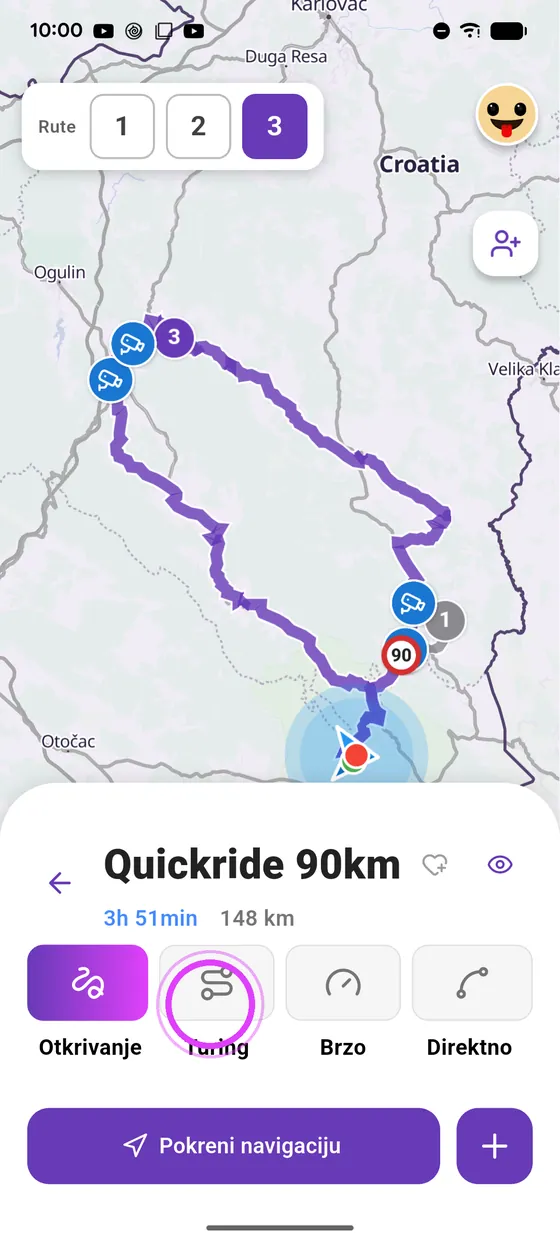560x1244 pixels.
Task: Select route 3
Action: pyautogui.click(x=274, y=127)
